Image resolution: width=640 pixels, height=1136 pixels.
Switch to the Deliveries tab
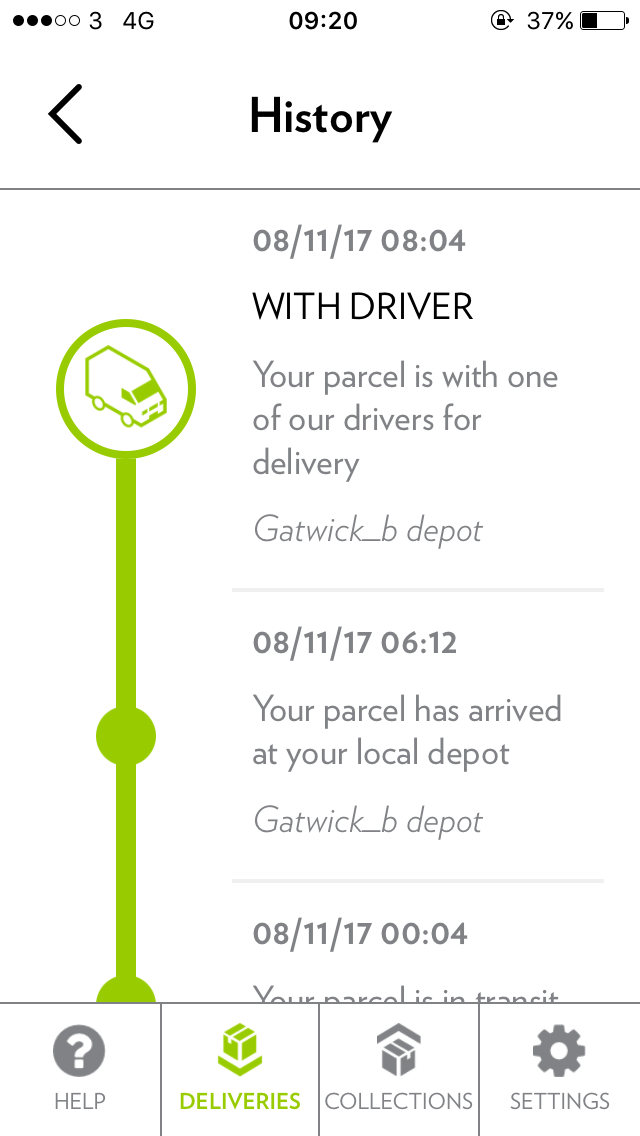[x=240, y=1069]
